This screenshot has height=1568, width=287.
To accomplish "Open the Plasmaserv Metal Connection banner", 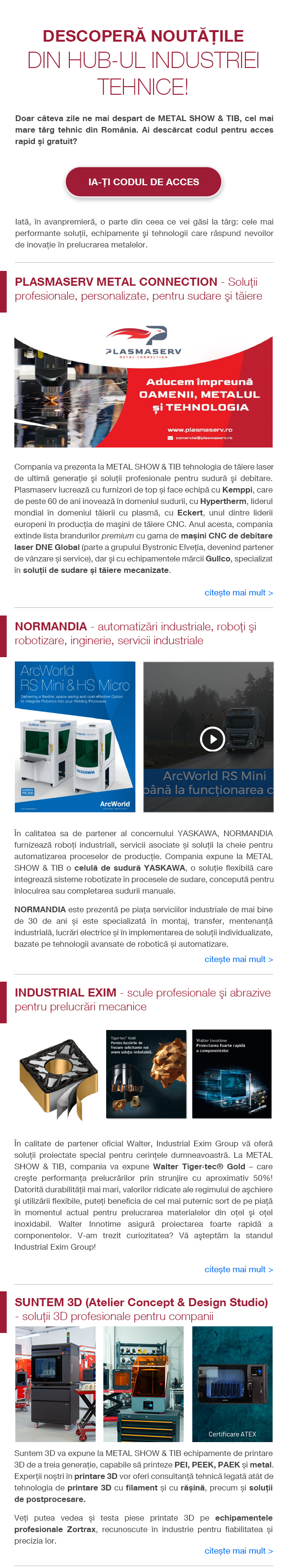I will pos(143,386).
